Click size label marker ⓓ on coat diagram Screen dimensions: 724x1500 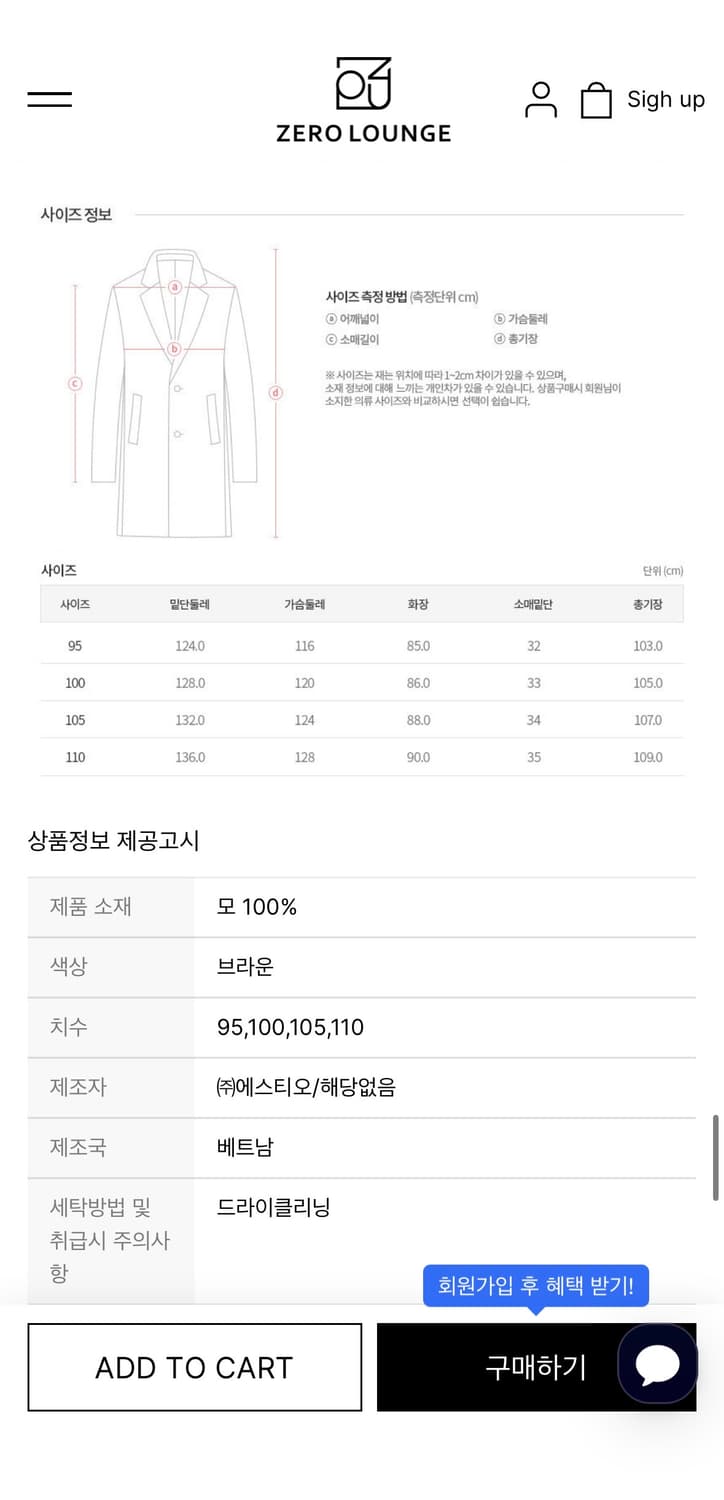coord(276,393)
